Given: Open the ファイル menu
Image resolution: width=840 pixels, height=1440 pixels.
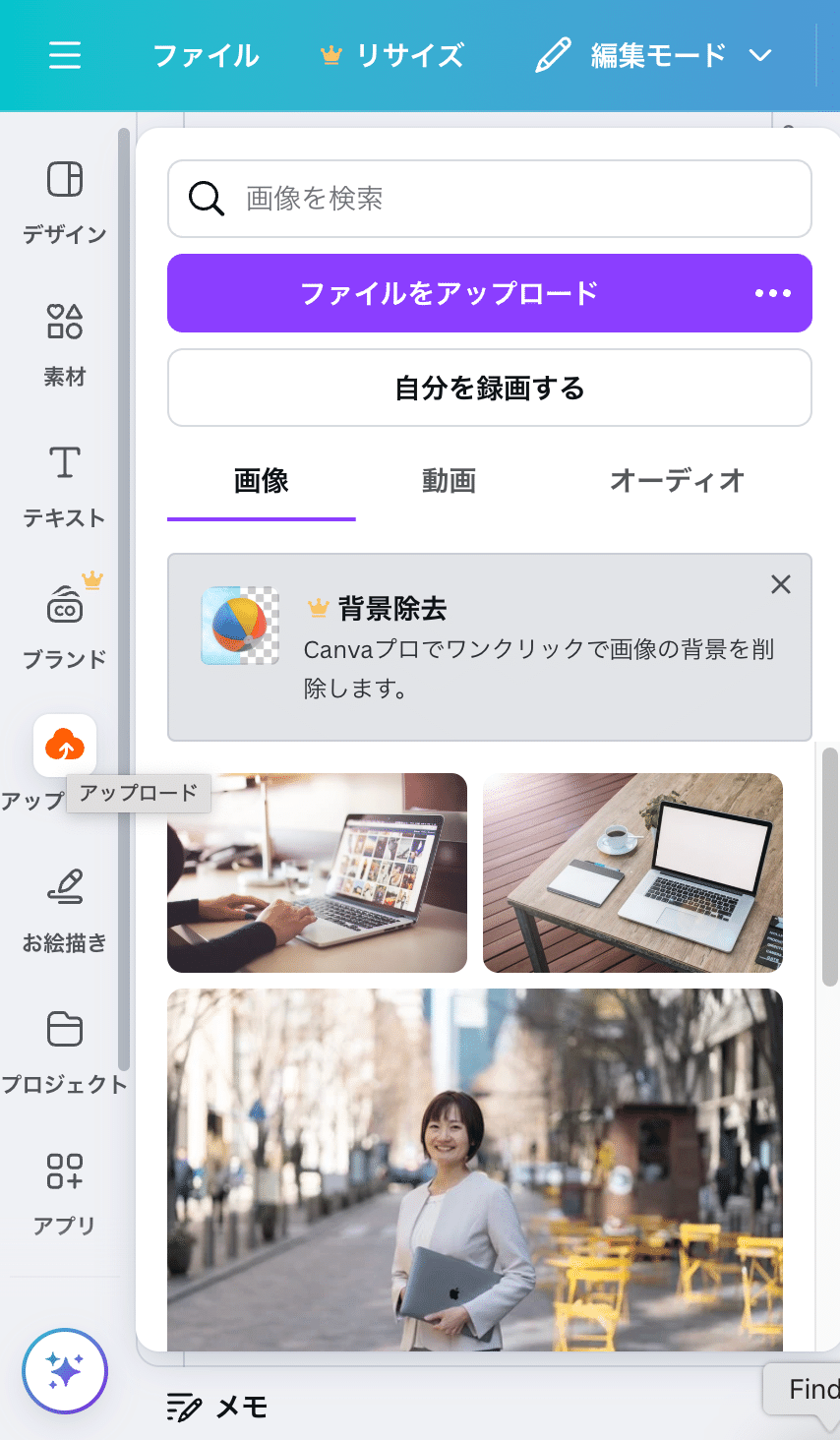Looking at the screenshot, I should click(x=206, y=55).
